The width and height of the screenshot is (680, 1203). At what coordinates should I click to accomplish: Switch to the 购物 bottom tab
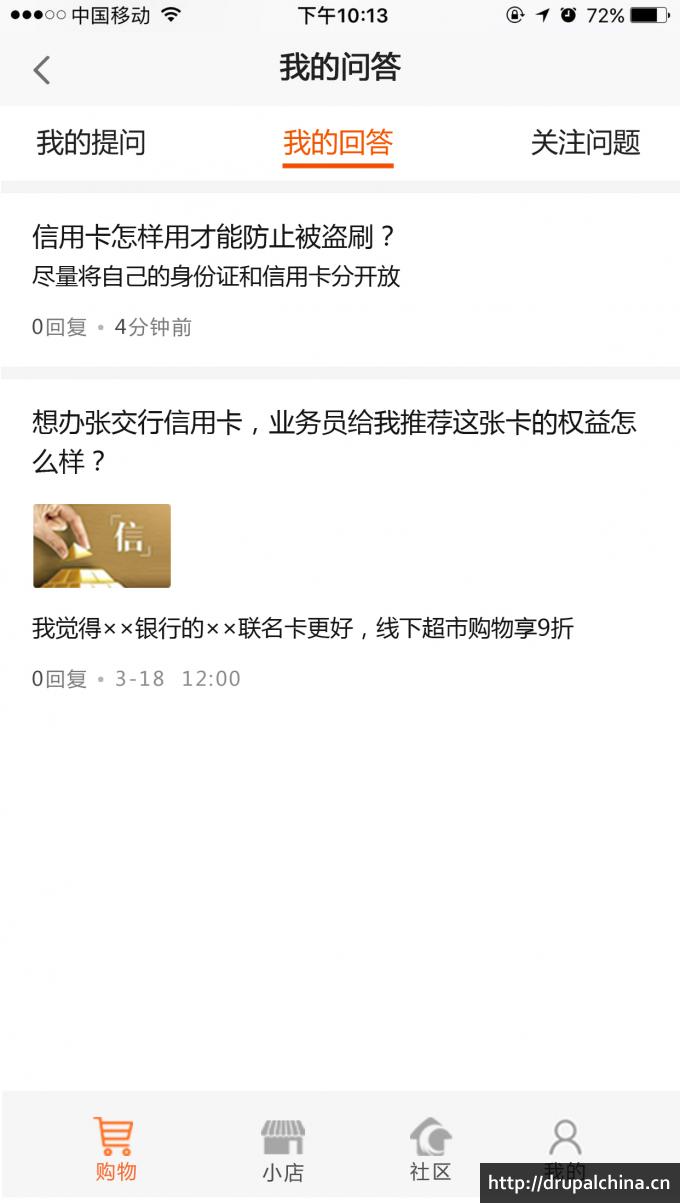coord(114,1150)
